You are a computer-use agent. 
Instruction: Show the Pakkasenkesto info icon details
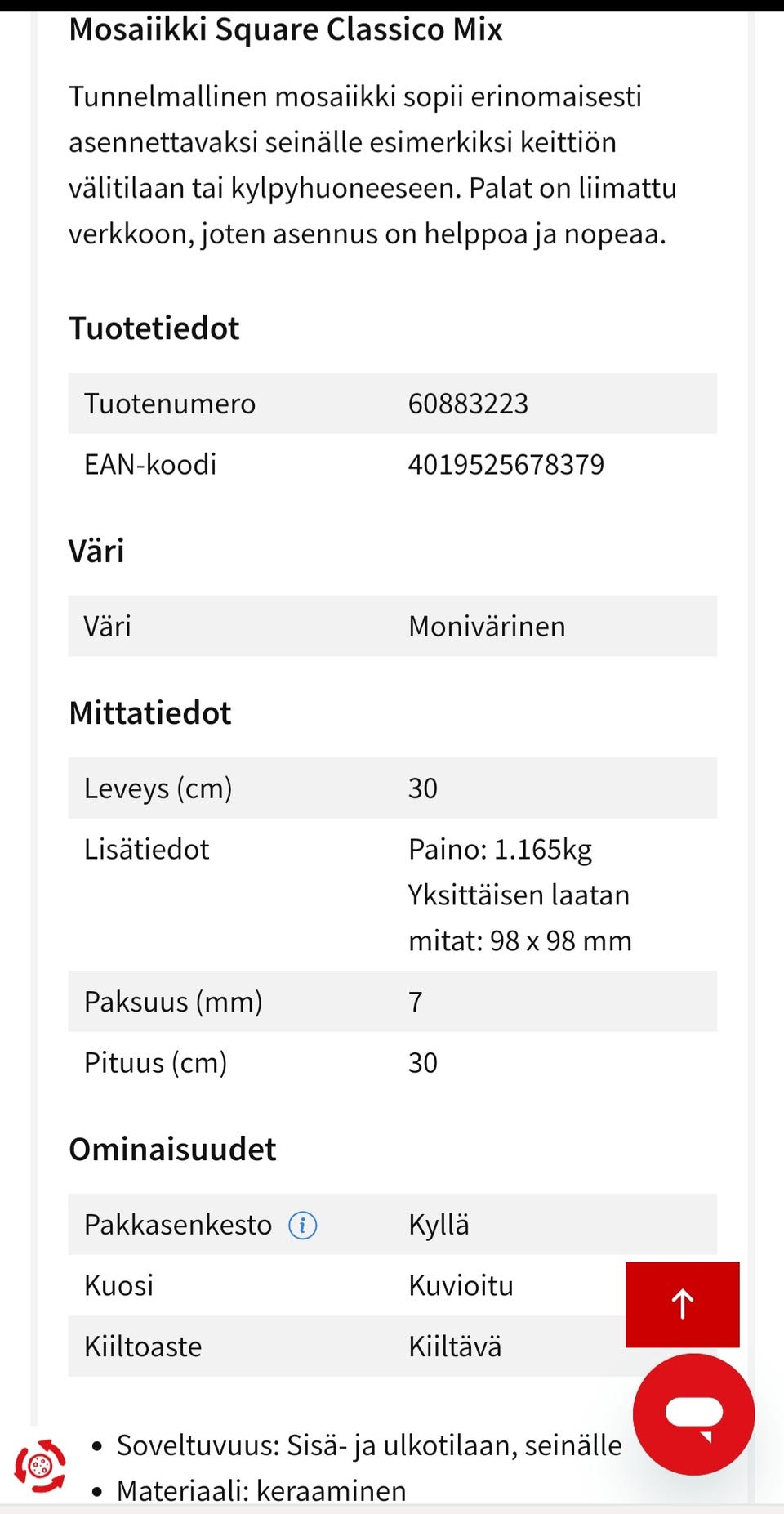click(x=303, y=1225)
